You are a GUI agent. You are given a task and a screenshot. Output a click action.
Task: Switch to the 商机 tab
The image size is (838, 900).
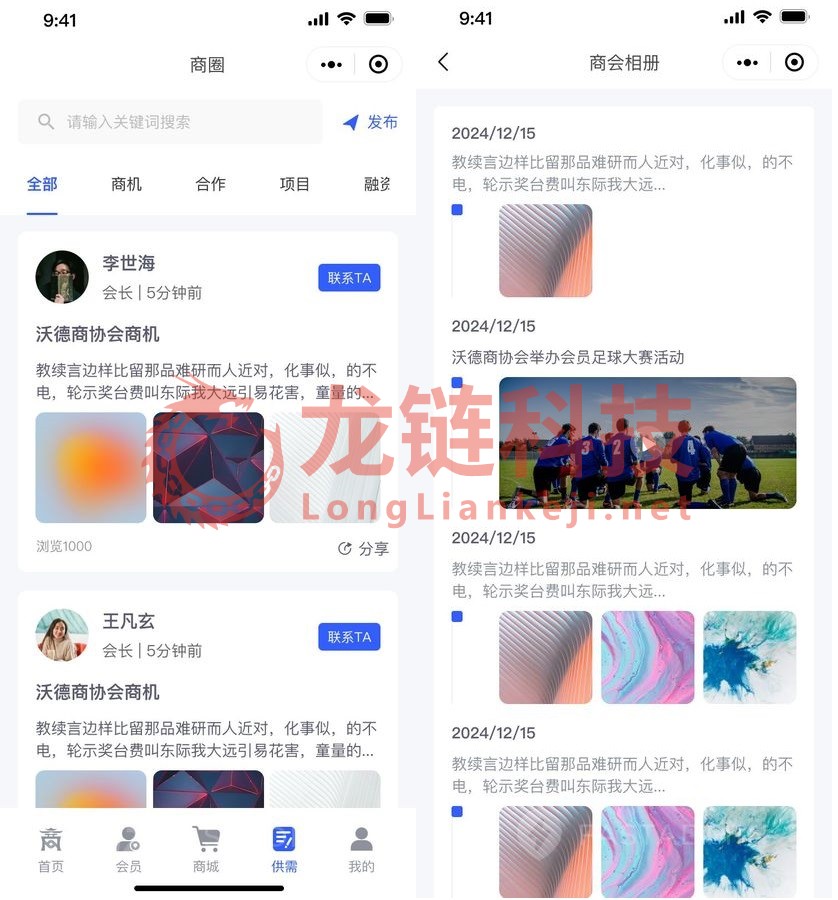pyautogui.click(x=126, y=184)
